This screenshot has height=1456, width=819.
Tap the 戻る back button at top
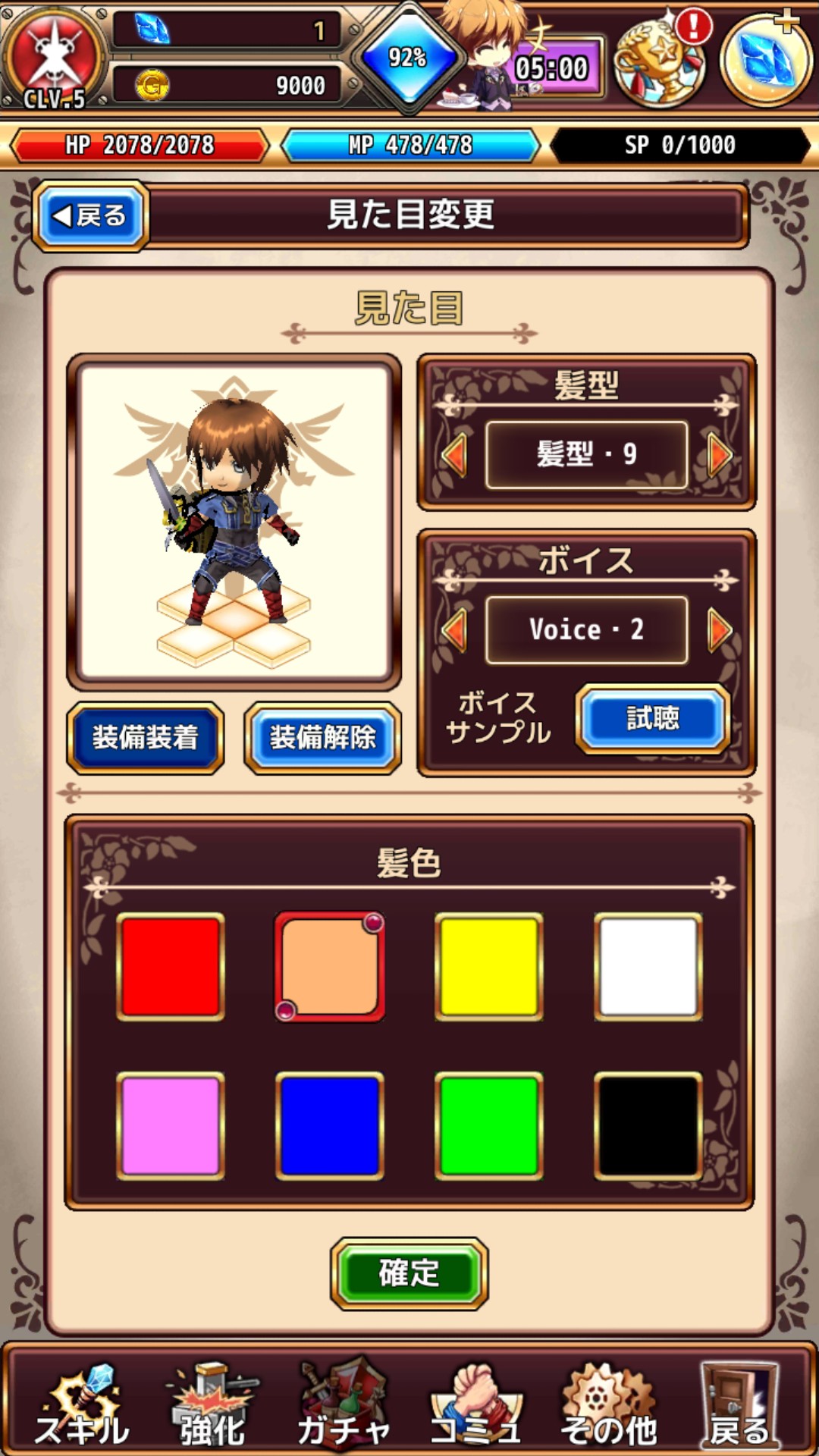[89, 216]
